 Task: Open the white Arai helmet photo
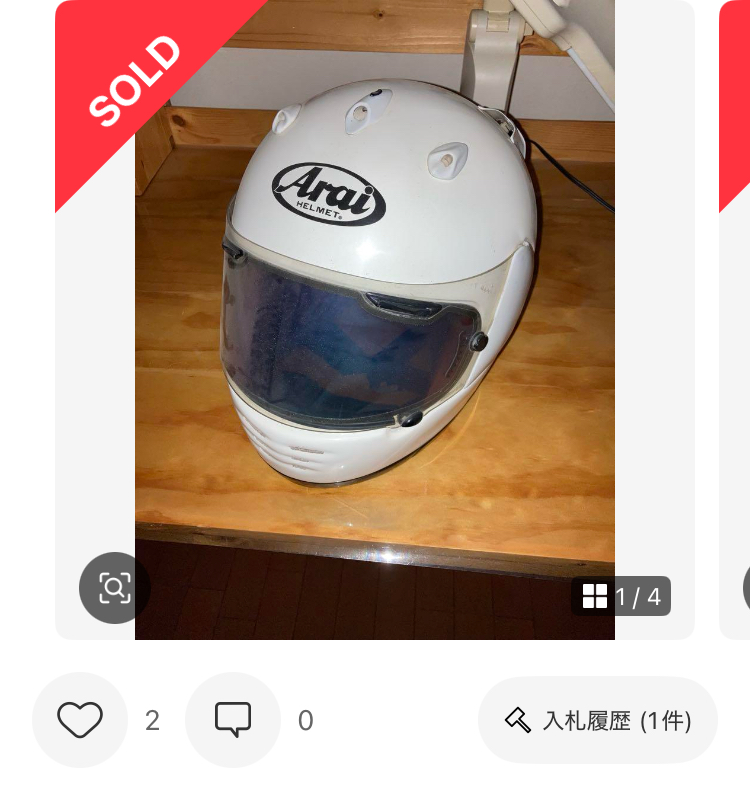[x=374, y=300]
